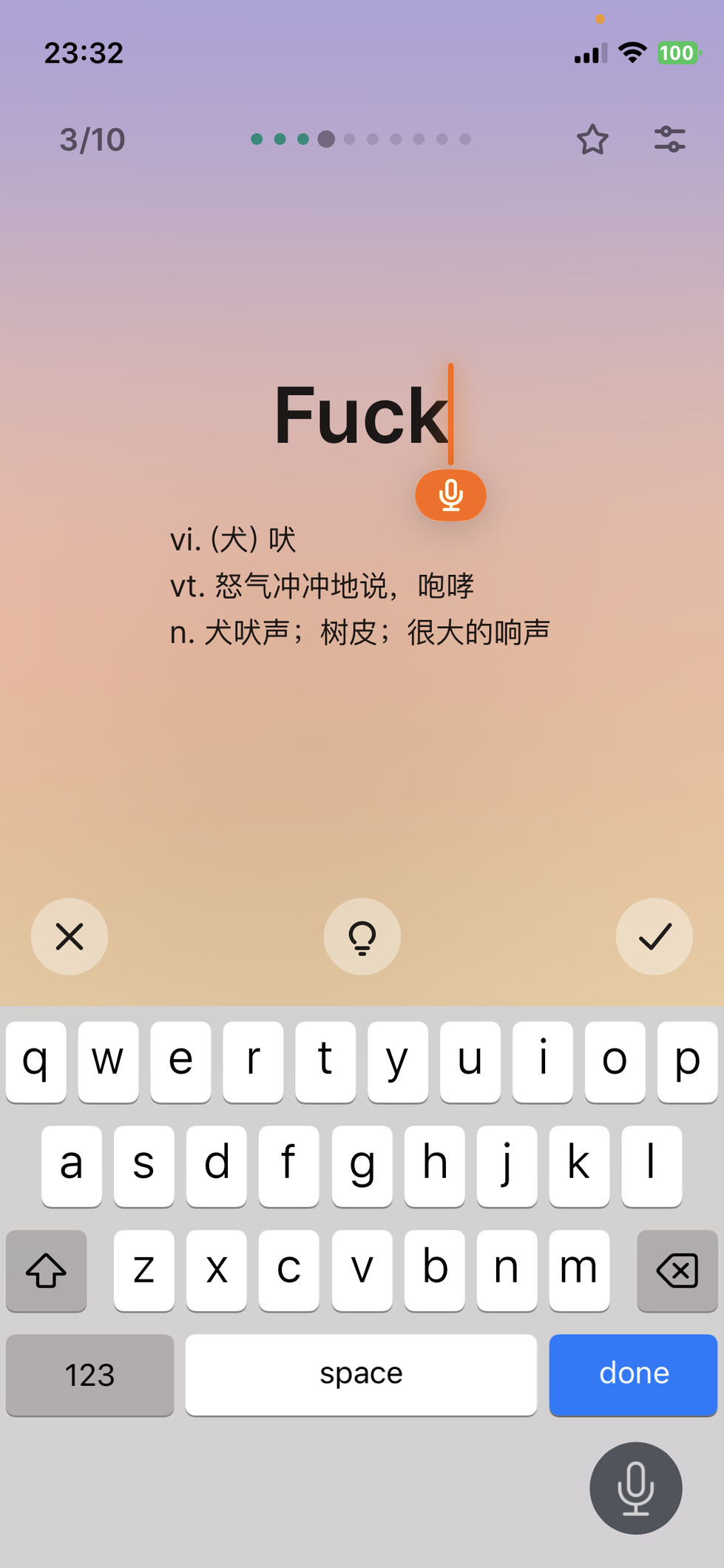Tap the X button to mark wrong
The height and width of the screenshot is (1568, 724).
(x=70, y=937)
